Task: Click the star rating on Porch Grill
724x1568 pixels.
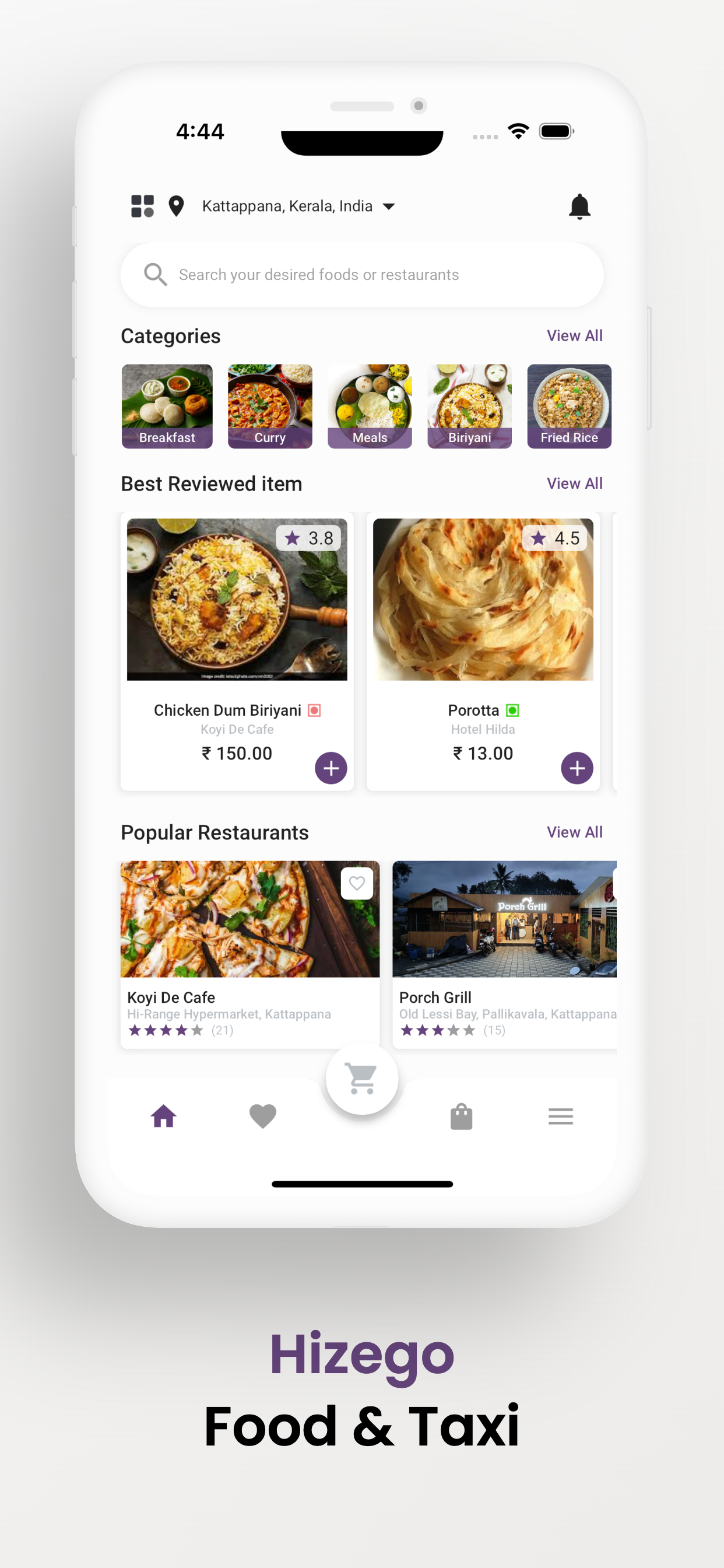Action: click(439, 1030)
